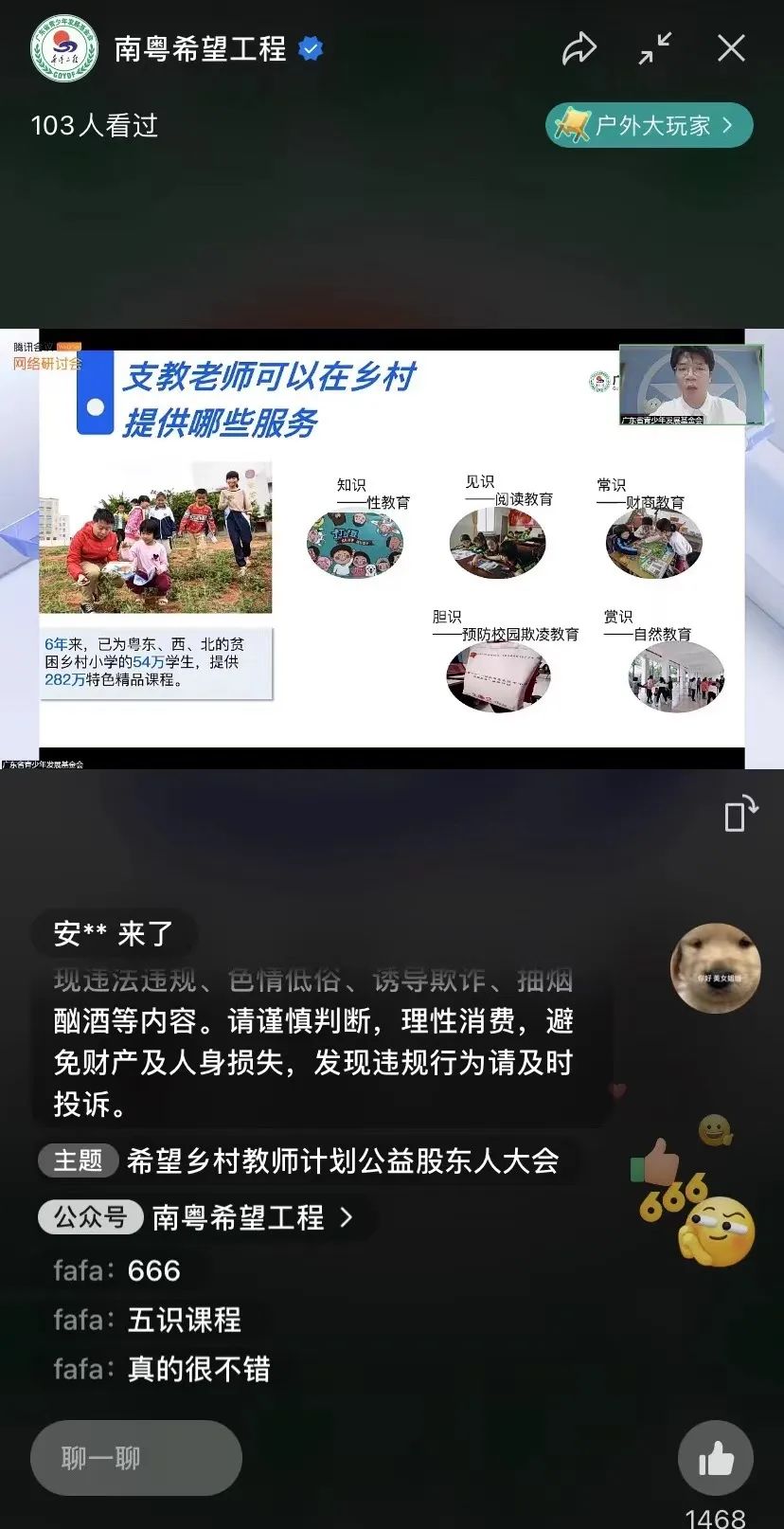Close the live stream
The width and height of the screenshot is (784, 1529).
tap(731, 48)
